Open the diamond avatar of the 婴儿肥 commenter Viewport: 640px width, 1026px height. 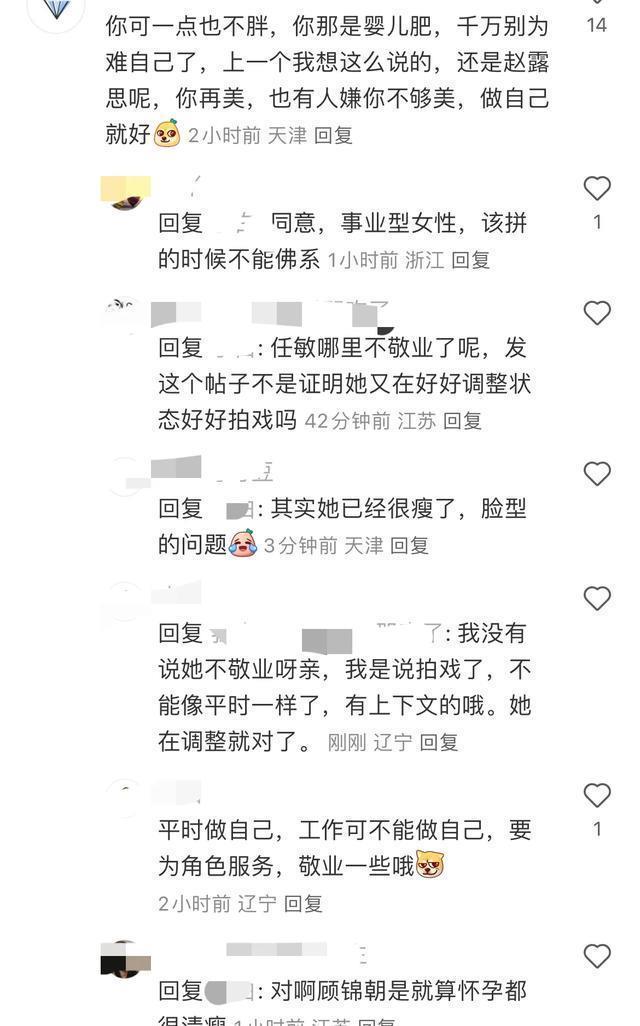coord(55,10)
